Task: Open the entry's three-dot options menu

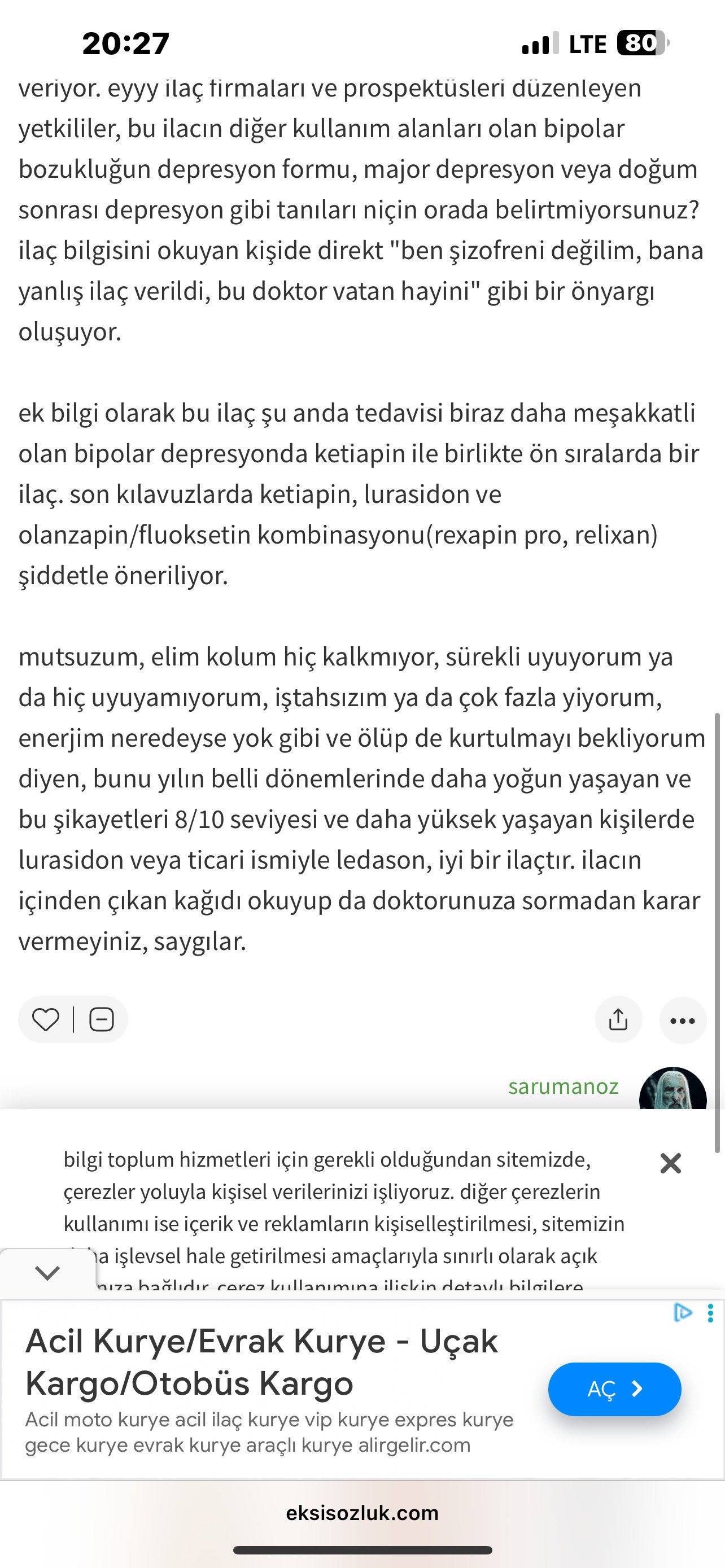Action: tap(683, 1020)
